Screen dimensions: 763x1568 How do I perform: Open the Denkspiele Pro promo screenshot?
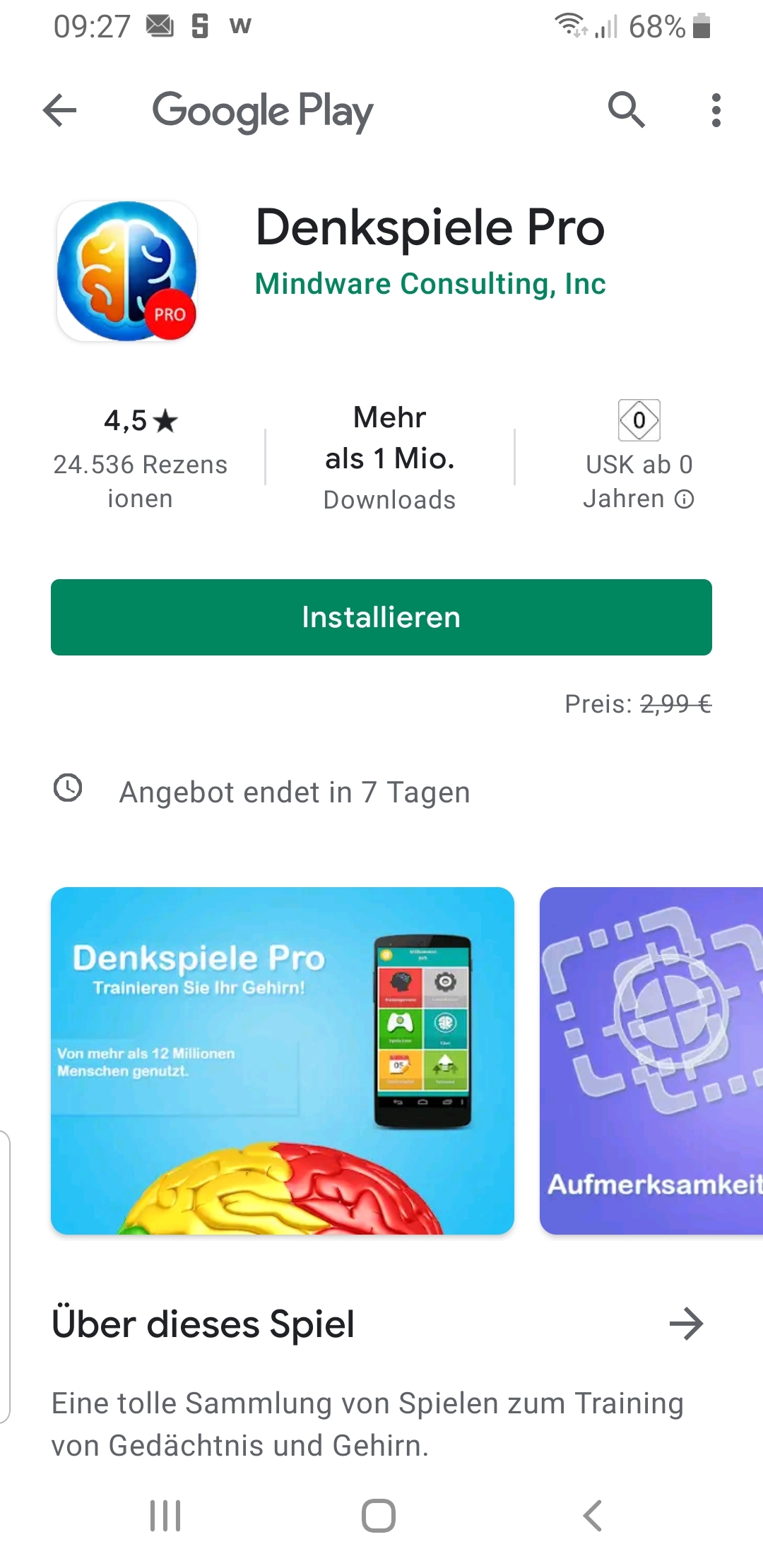pos(283,1061)
